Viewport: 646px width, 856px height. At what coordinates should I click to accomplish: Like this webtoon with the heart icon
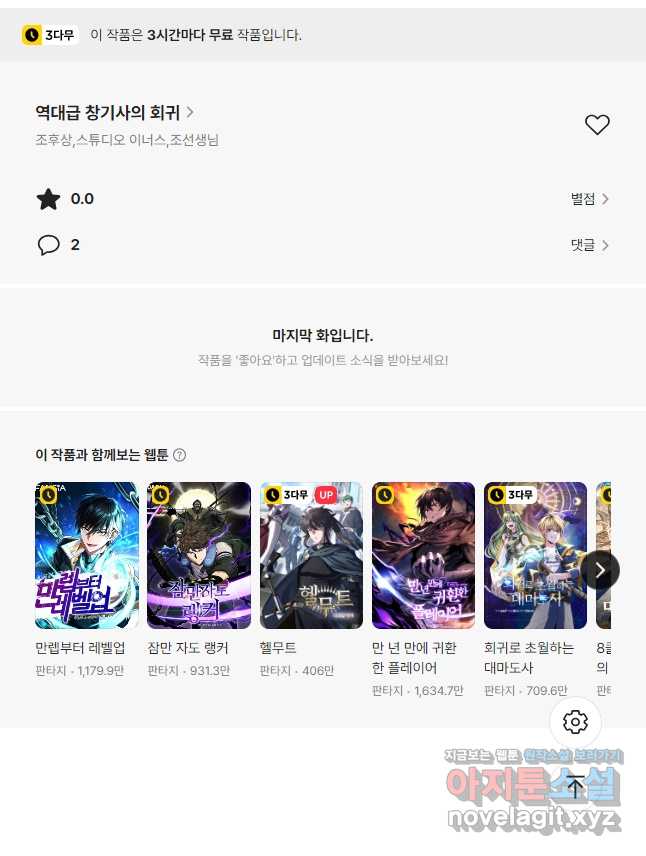click(597, 125)
